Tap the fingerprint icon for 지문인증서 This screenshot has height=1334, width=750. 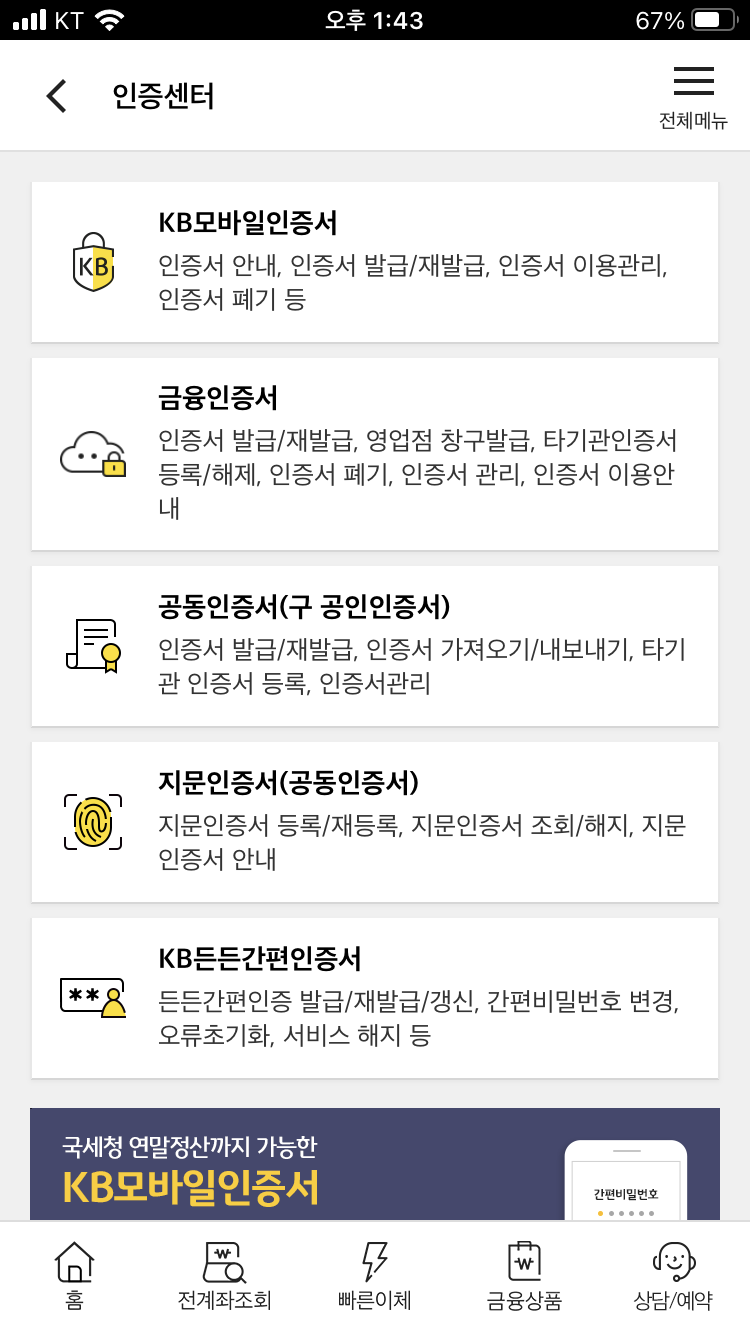pyautogui.click(x=93, y=822)
